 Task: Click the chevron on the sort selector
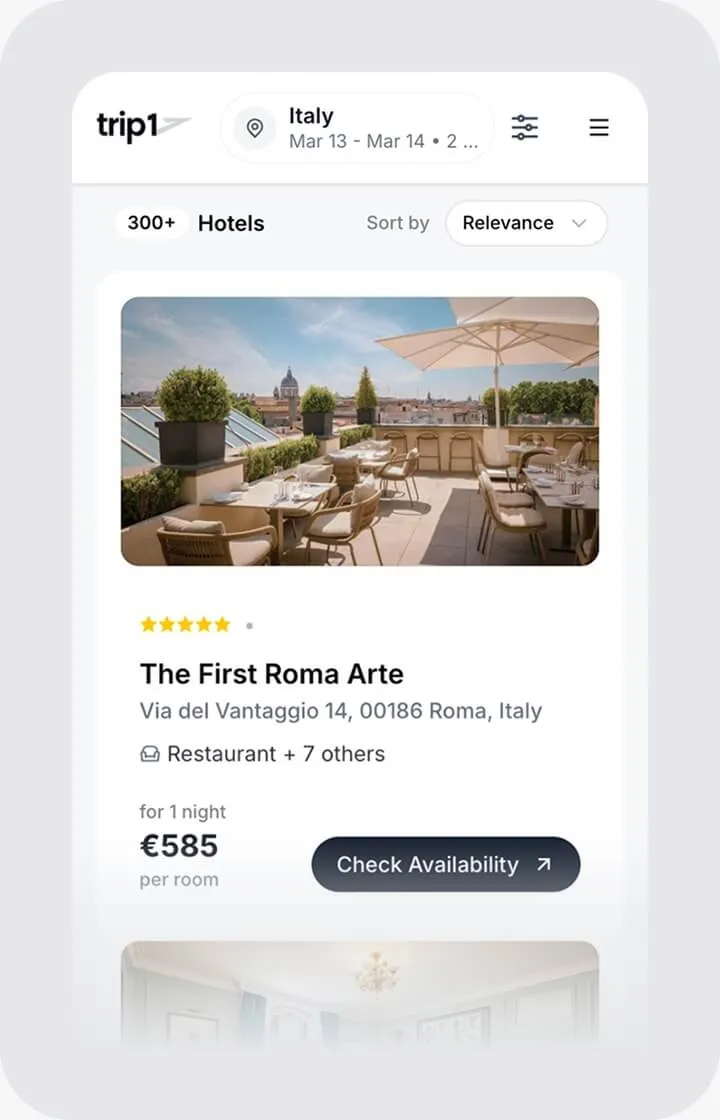click(578, 224)
